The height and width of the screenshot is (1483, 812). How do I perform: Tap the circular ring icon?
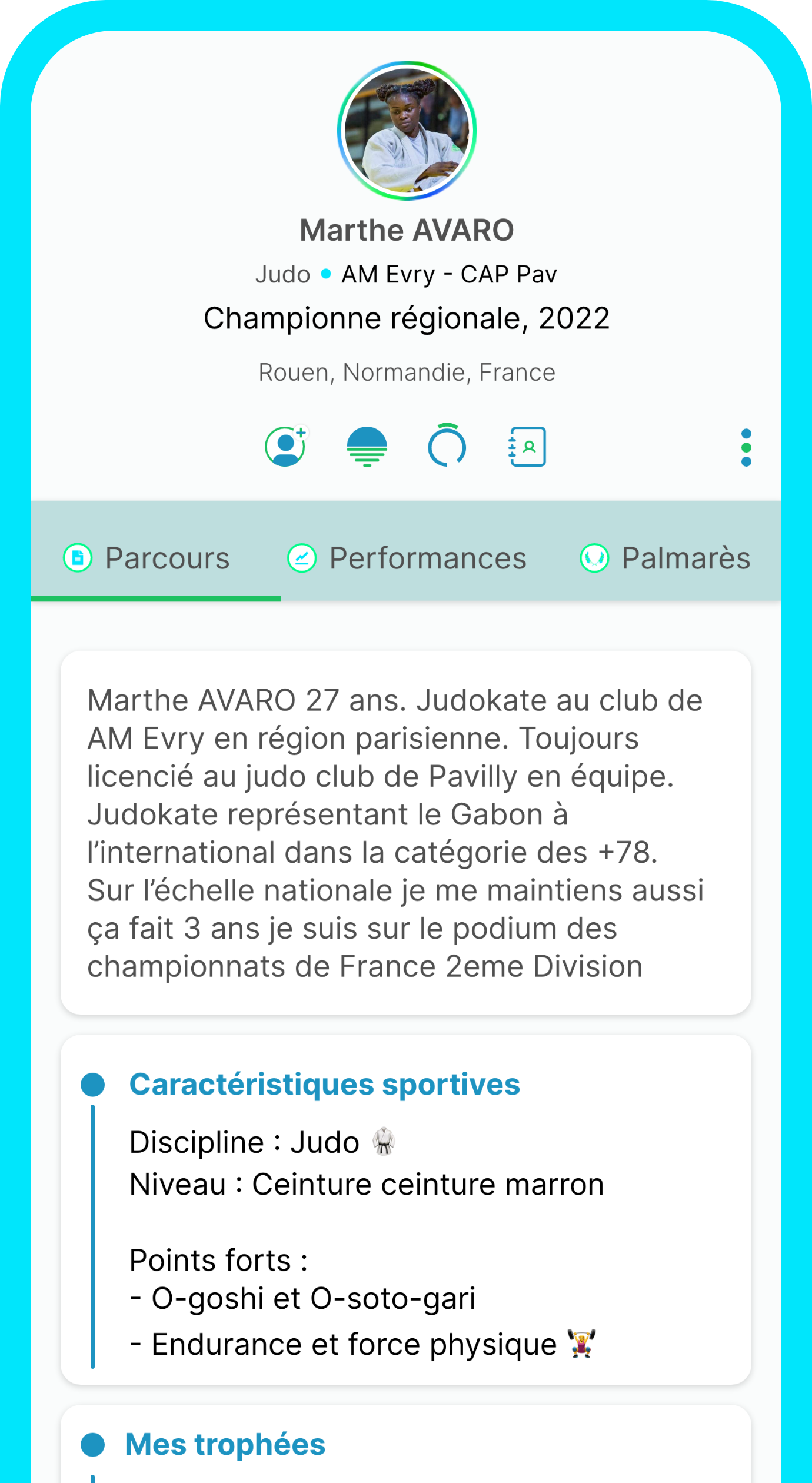click(447, 447)
